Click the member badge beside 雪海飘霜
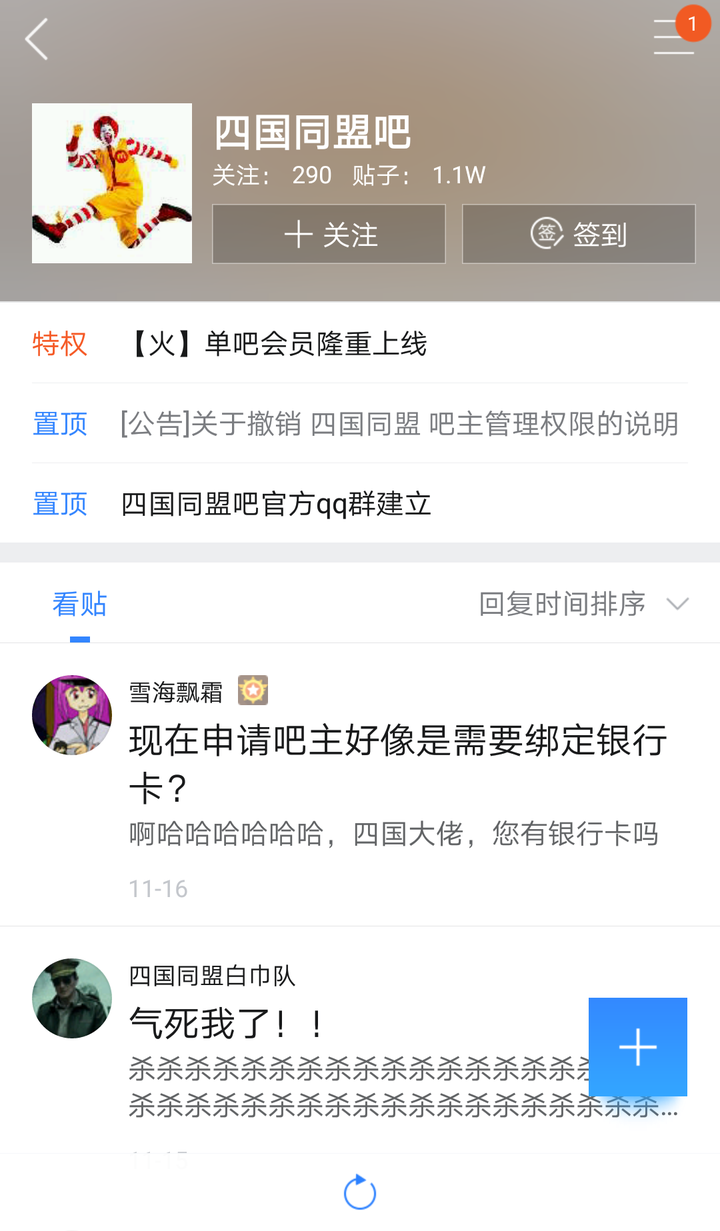720x1231 pixels. coord(253,688)
